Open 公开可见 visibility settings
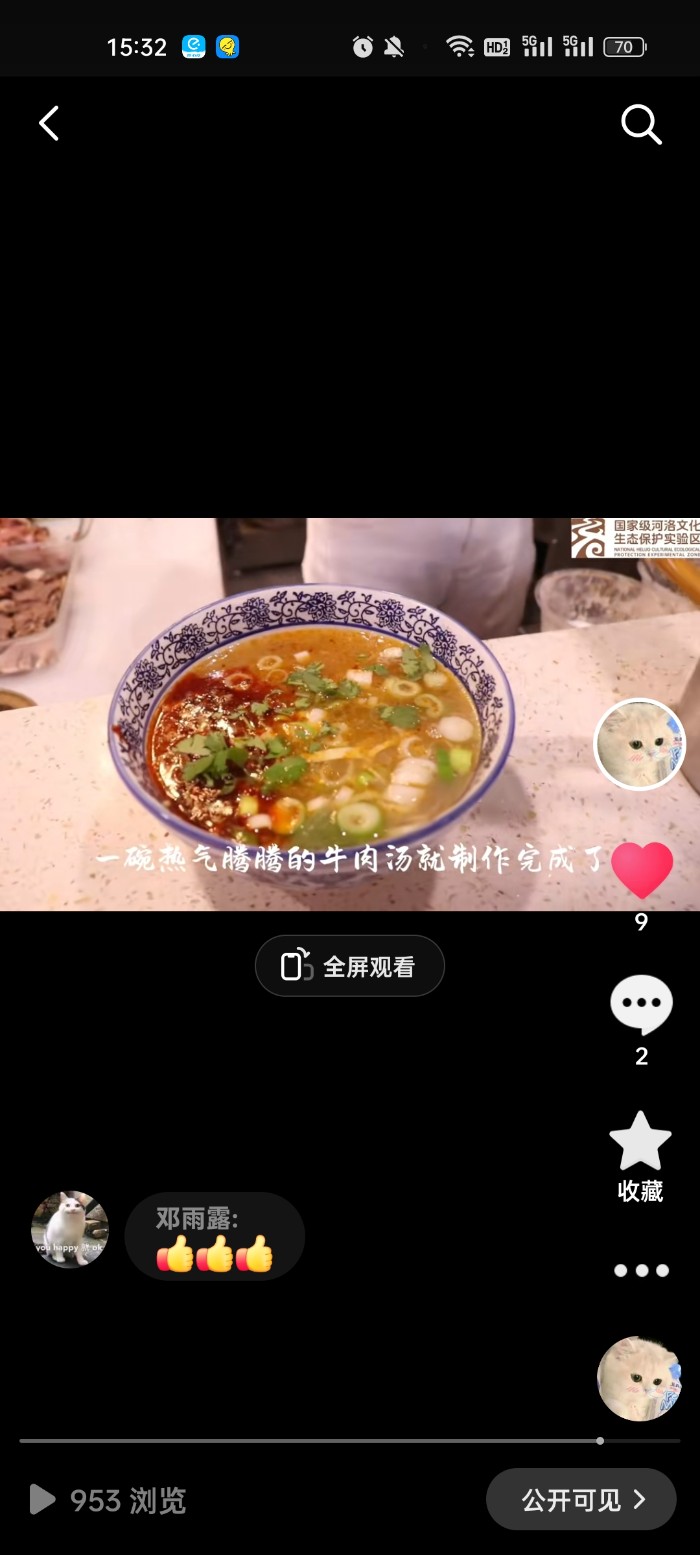This screenshot has height=1555, width=700. (x=581, y=1499)
